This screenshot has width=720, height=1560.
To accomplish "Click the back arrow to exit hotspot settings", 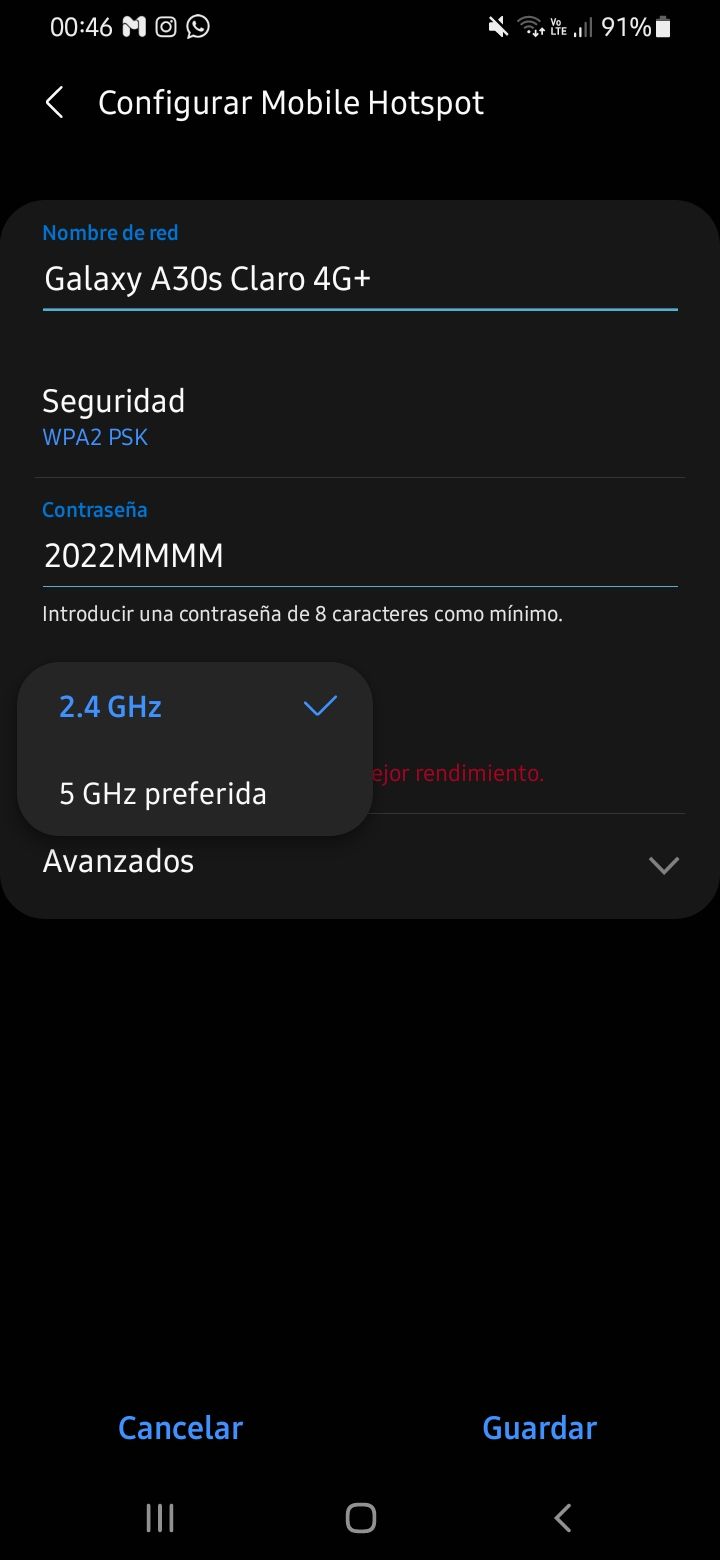I will (x=53, y=102).
